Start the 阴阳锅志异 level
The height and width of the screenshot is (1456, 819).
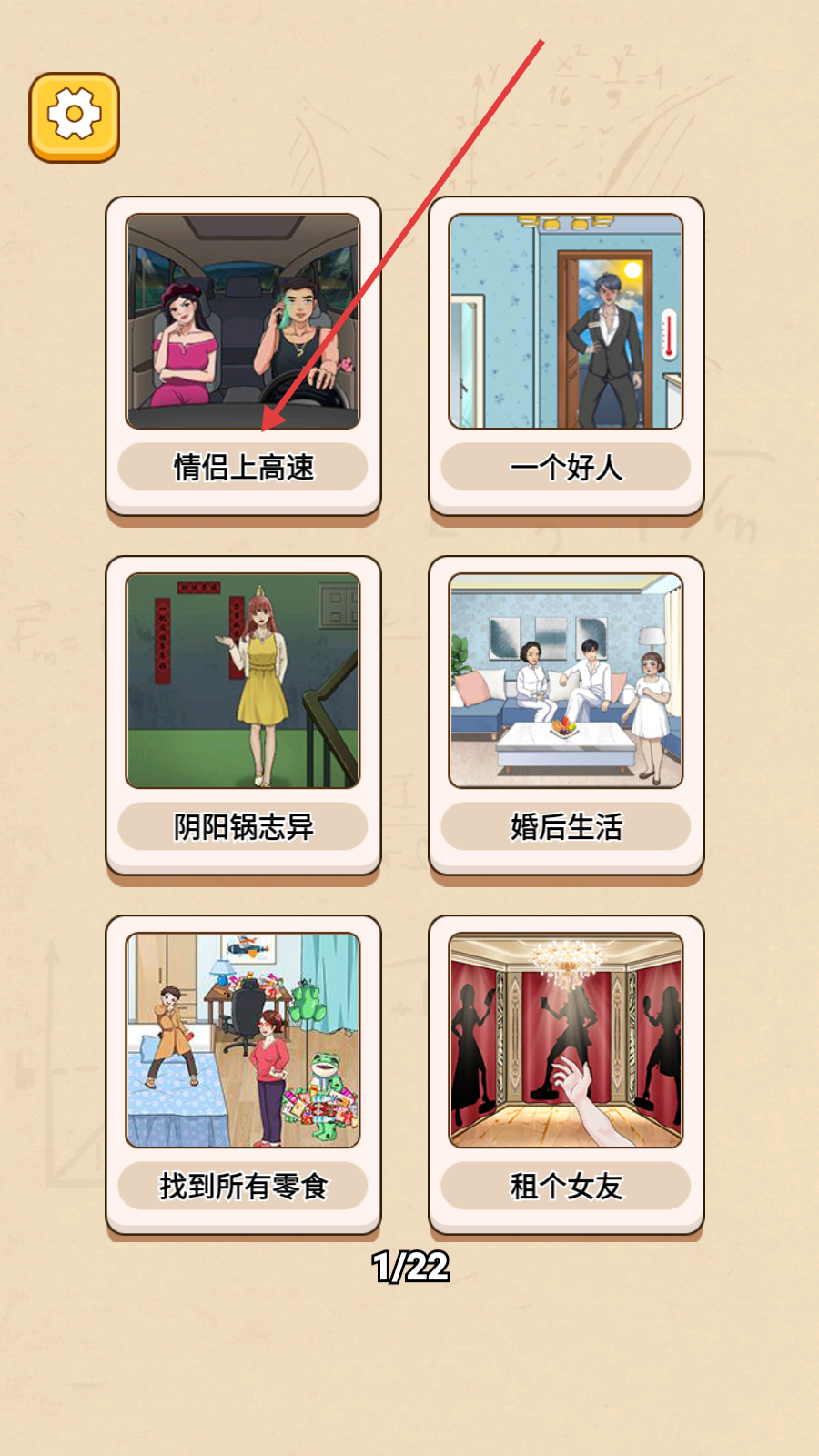[x=243, y=715]
